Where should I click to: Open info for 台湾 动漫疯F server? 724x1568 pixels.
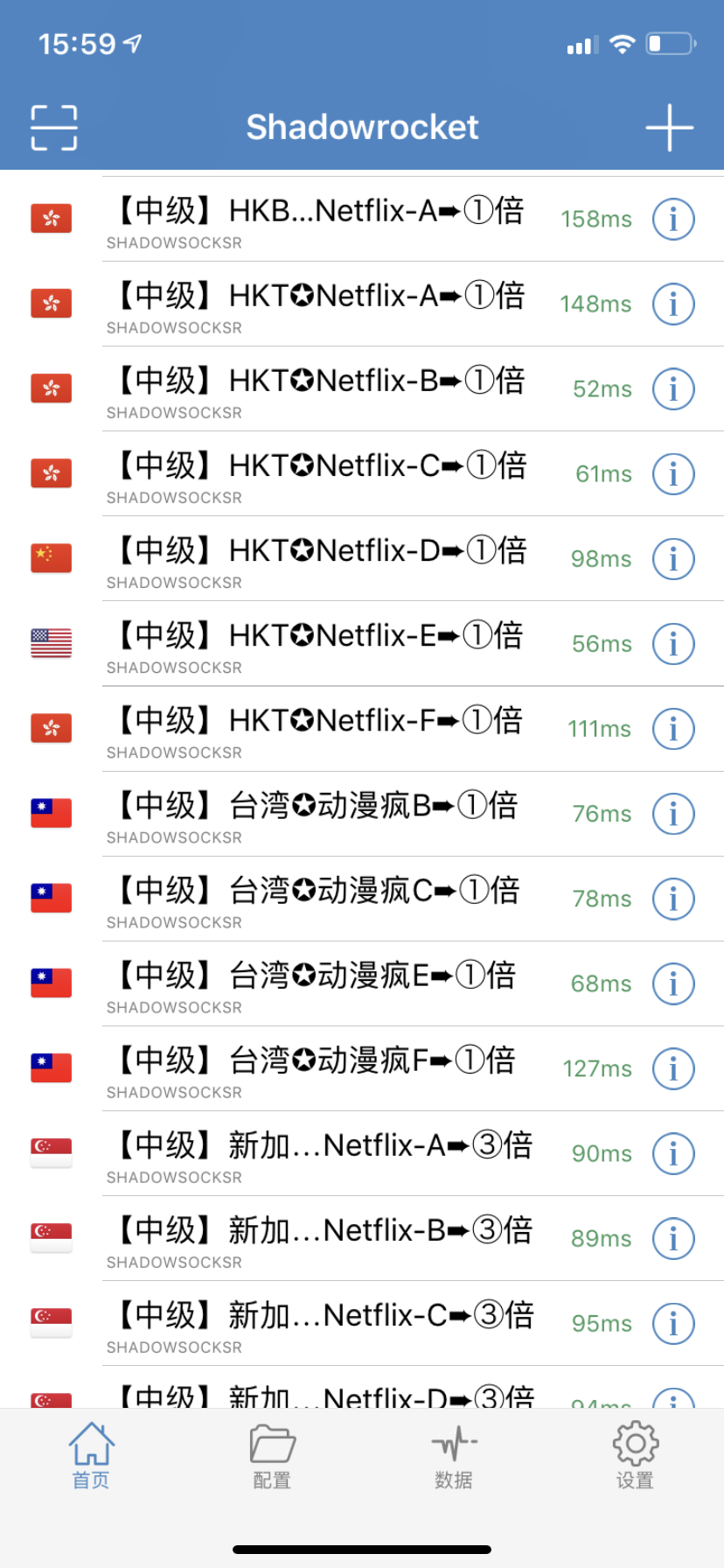pos(673,1068)
